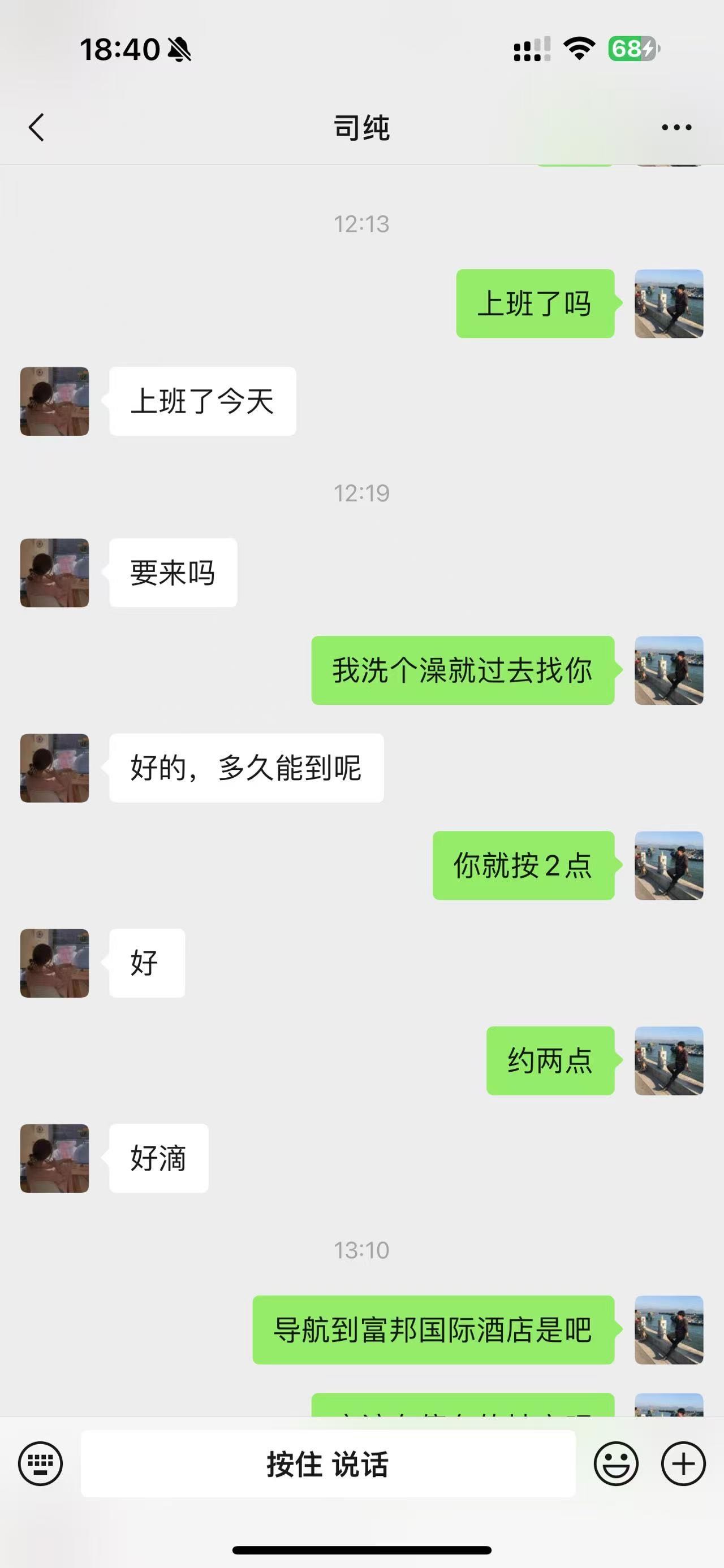Tap 司纯 title to view contact
This screenshot has height=1568, width=724.
[361, 127]
